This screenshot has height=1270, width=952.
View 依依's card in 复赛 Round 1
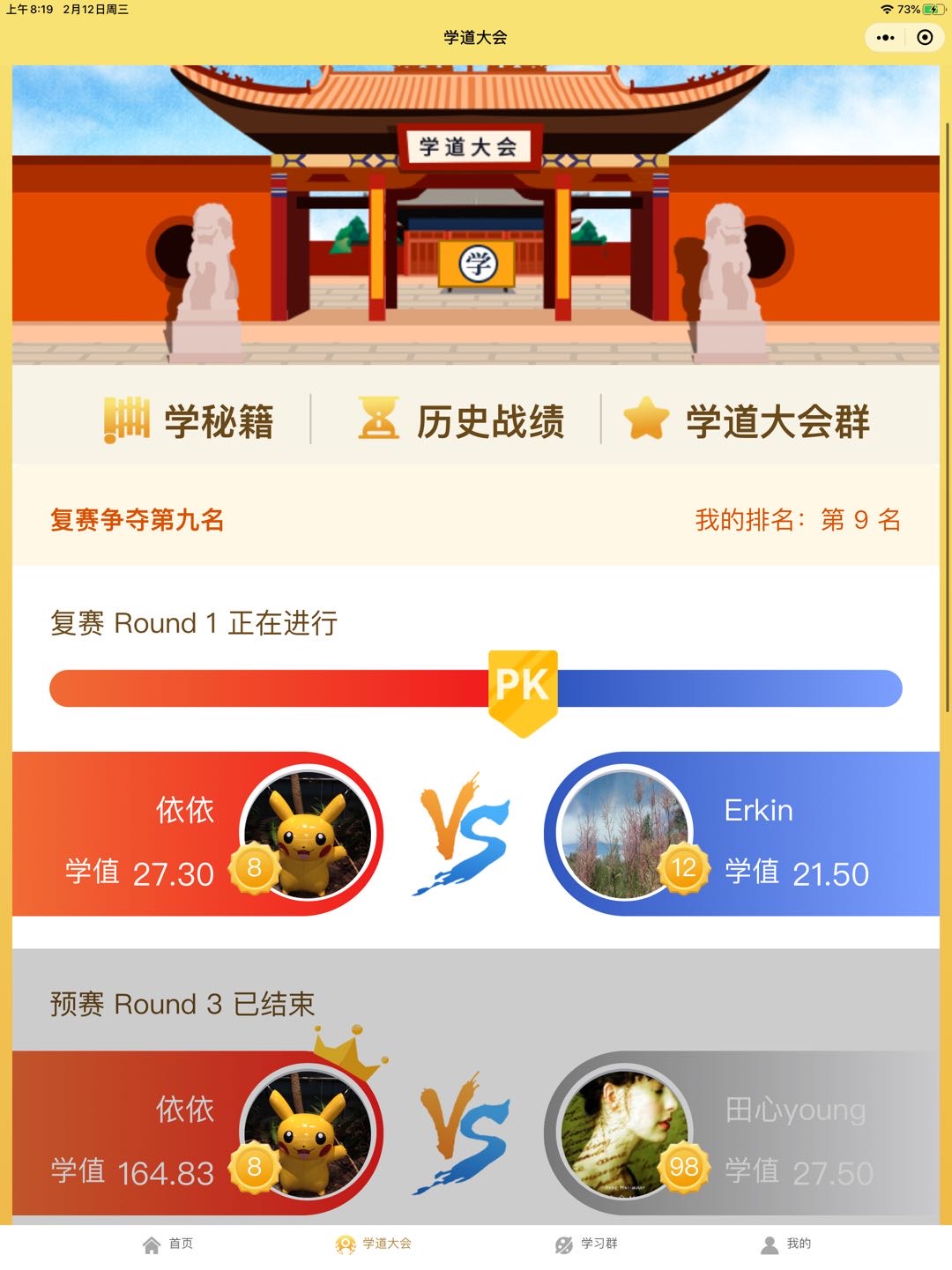click(x=198, y=835)
